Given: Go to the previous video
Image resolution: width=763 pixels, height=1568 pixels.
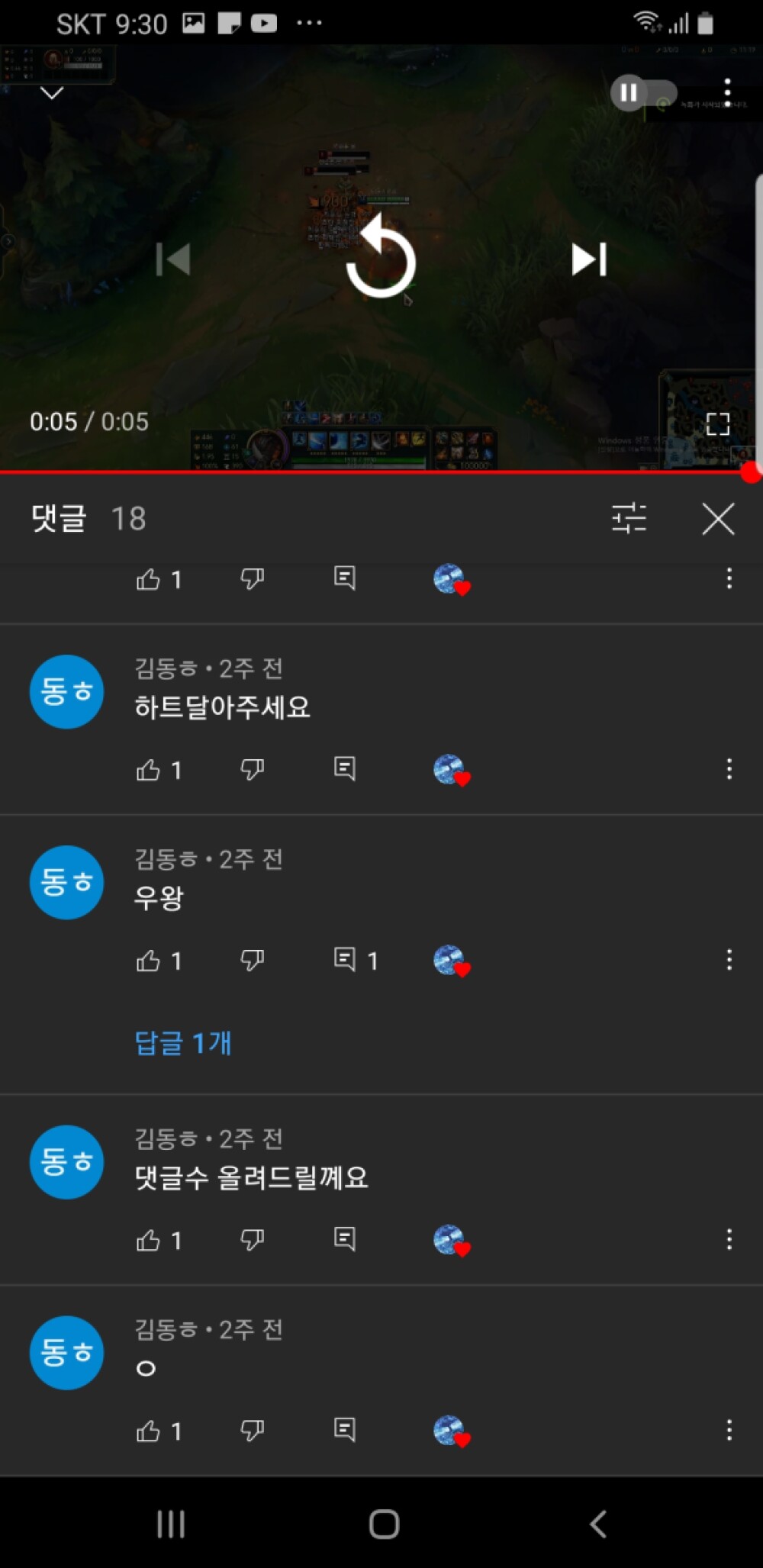Looking at the screenshot, I should [173, 259].
